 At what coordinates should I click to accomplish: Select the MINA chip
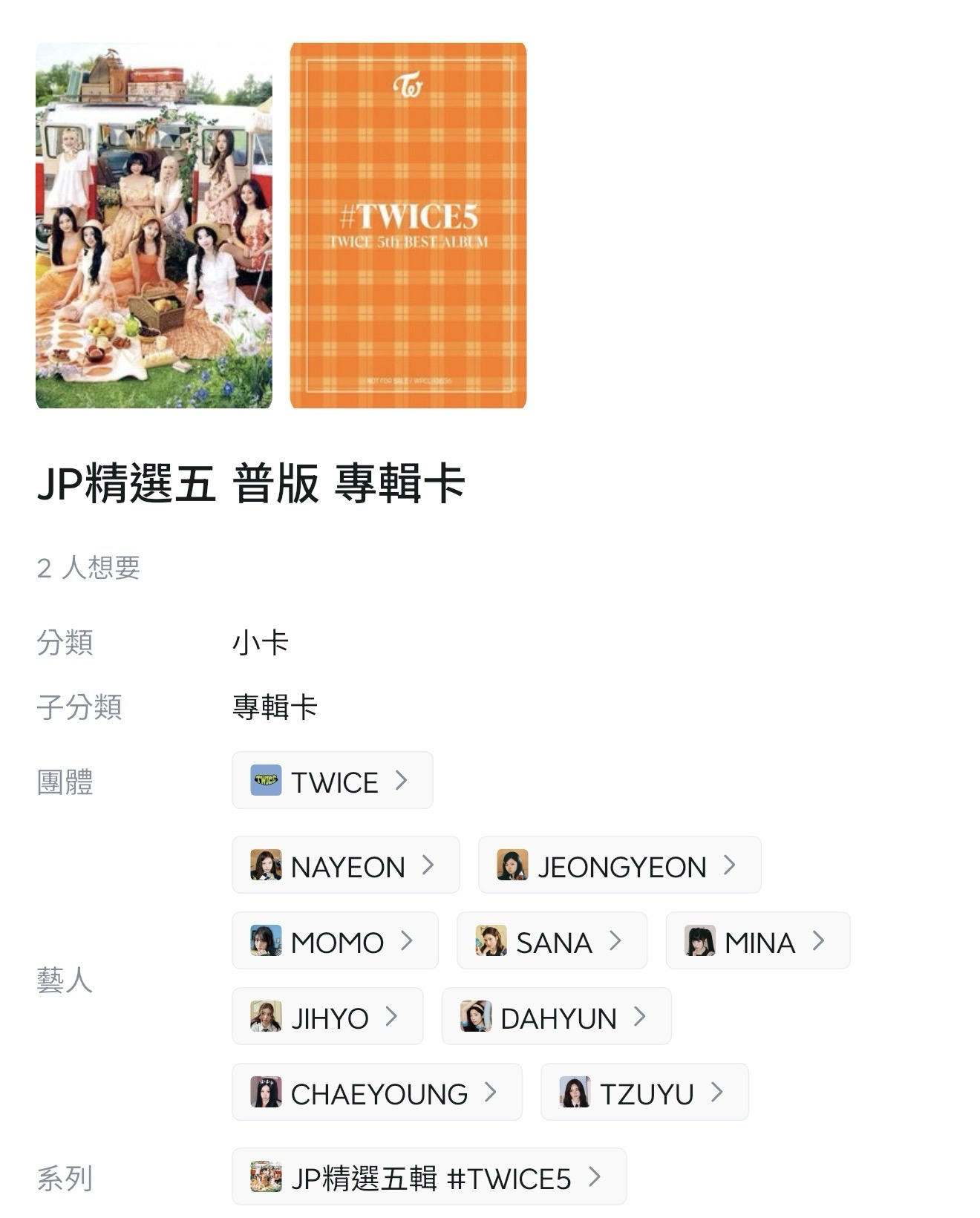[x=757, y=941]
